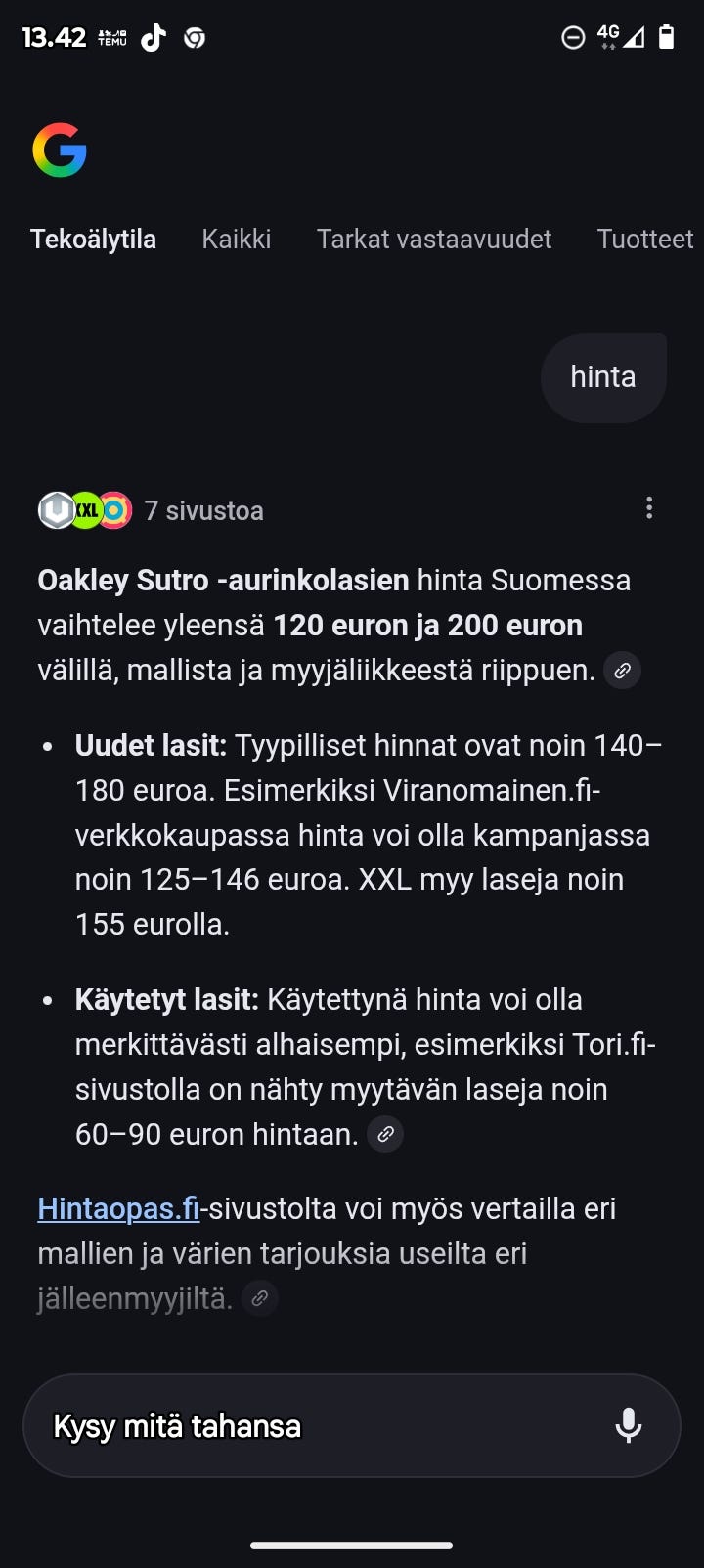Tap the TikTok icon in the status bar
This screenshot has height=1568, width=704.
click(153, 35)
